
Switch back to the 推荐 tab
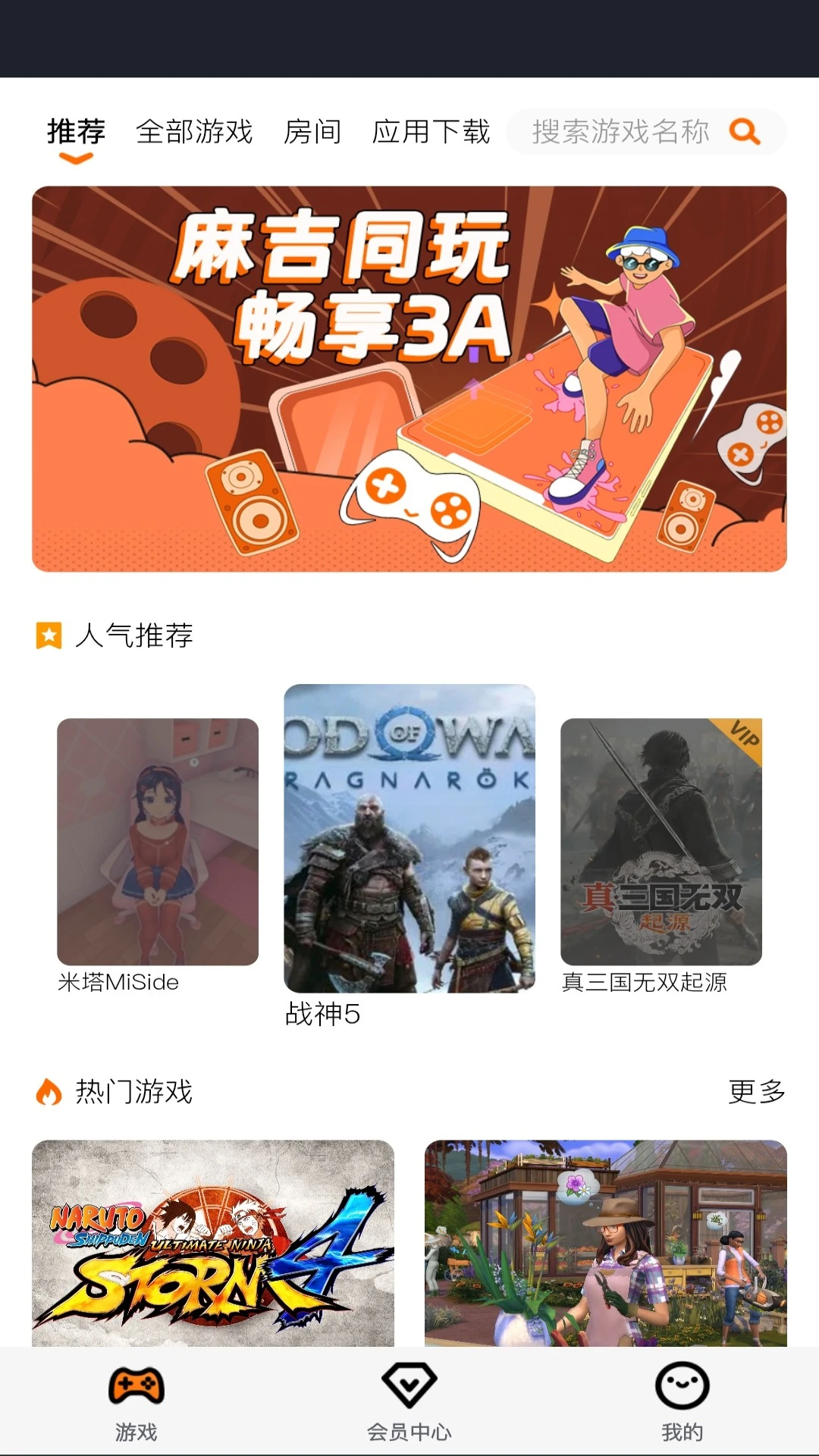tap(76, 130)
